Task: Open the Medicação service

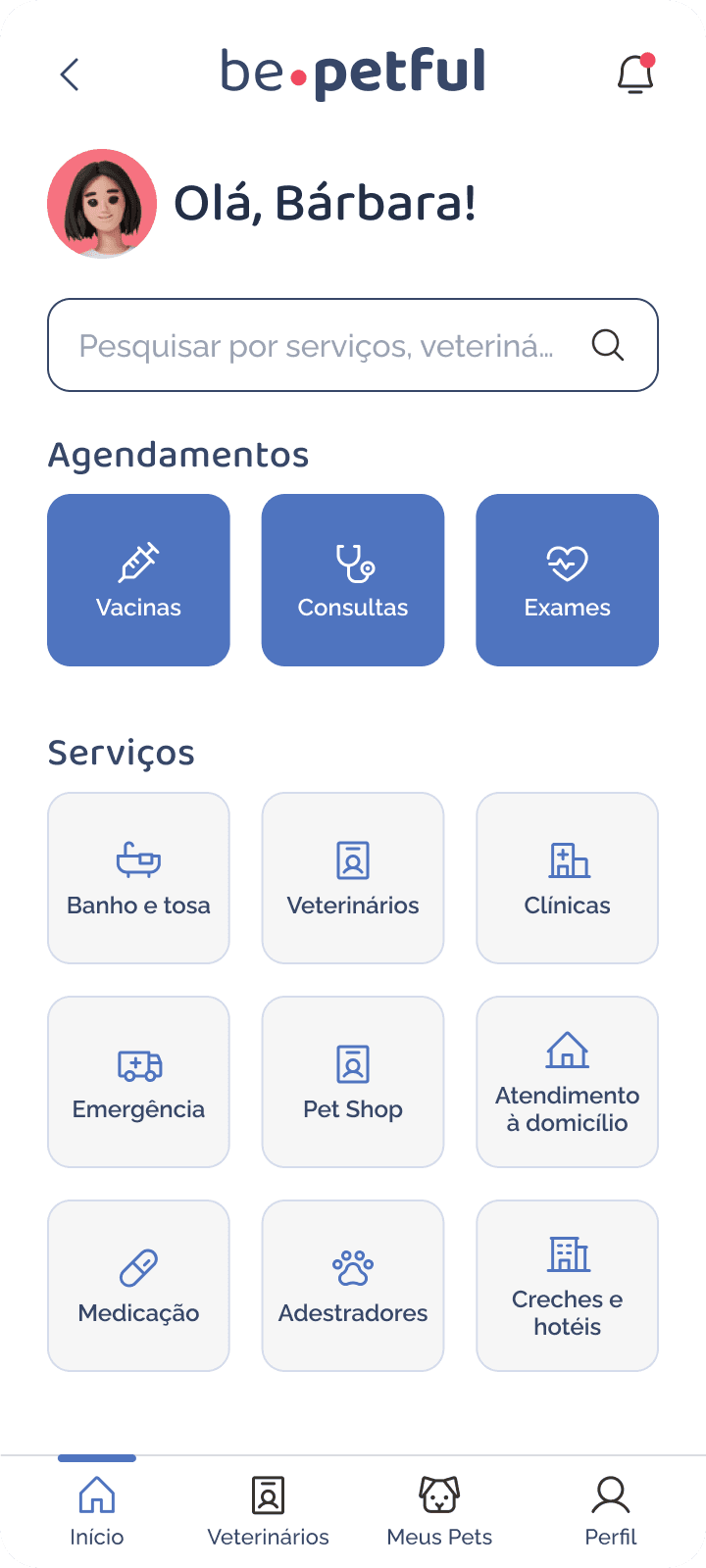Action: coord(138,1286)
